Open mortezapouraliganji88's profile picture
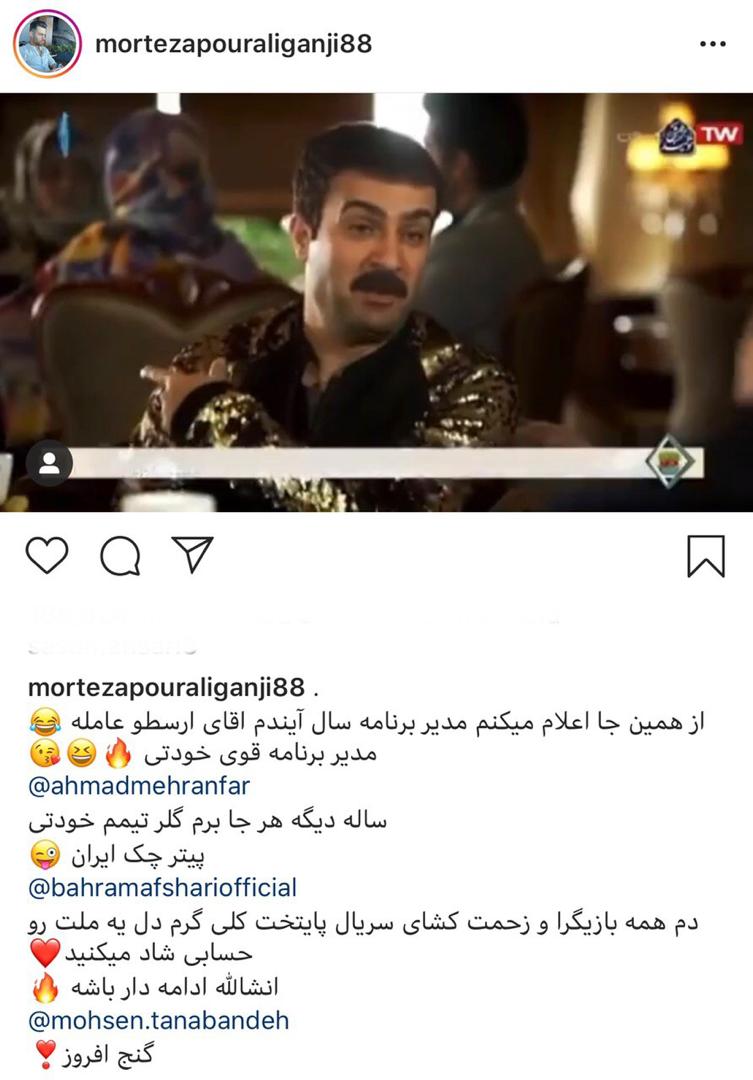753x1080 pixels. click(44, 41)
